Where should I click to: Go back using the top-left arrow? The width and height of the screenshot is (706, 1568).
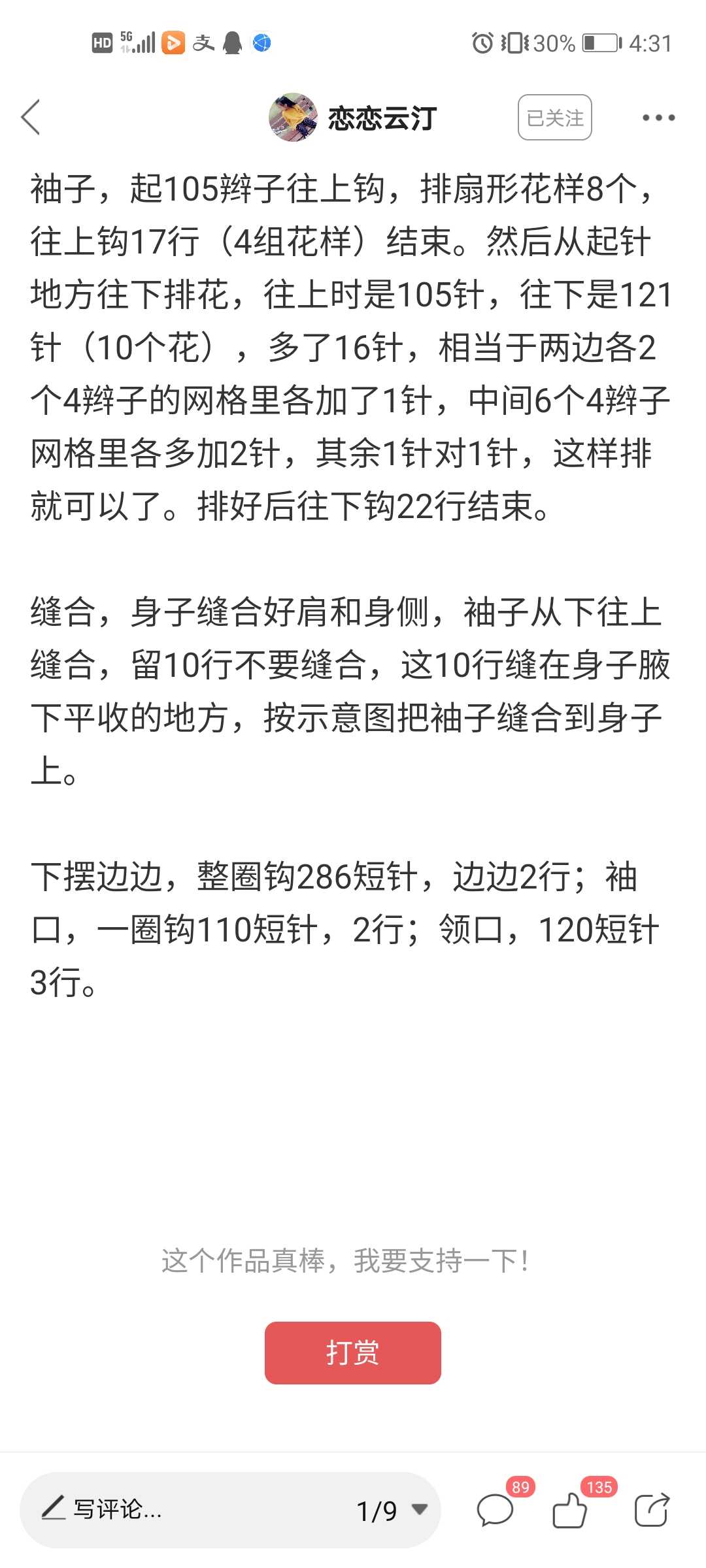(x=31, y=118)
